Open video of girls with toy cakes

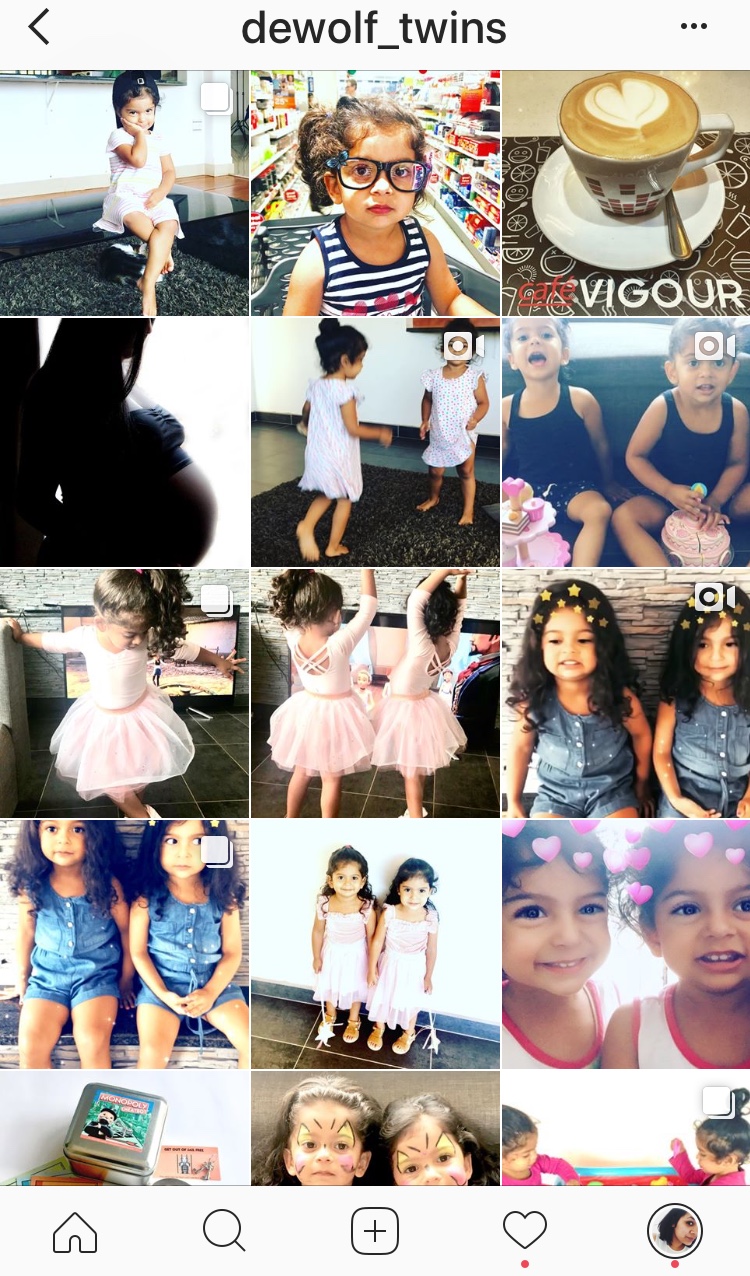click(626, 443)
